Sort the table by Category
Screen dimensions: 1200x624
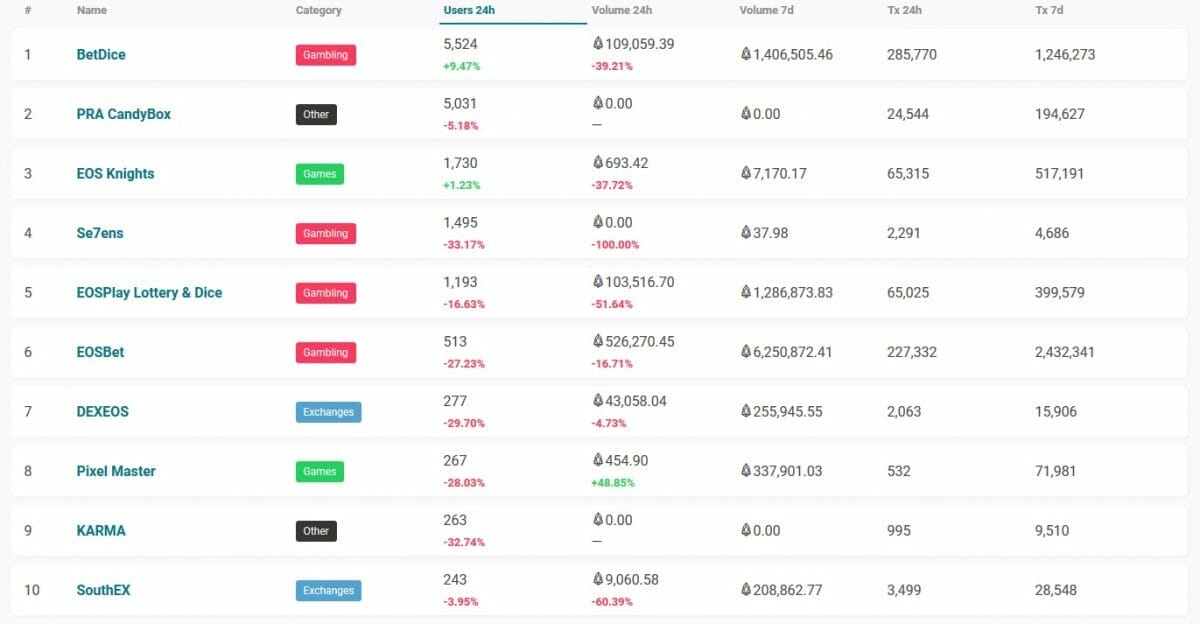[318, 10]
